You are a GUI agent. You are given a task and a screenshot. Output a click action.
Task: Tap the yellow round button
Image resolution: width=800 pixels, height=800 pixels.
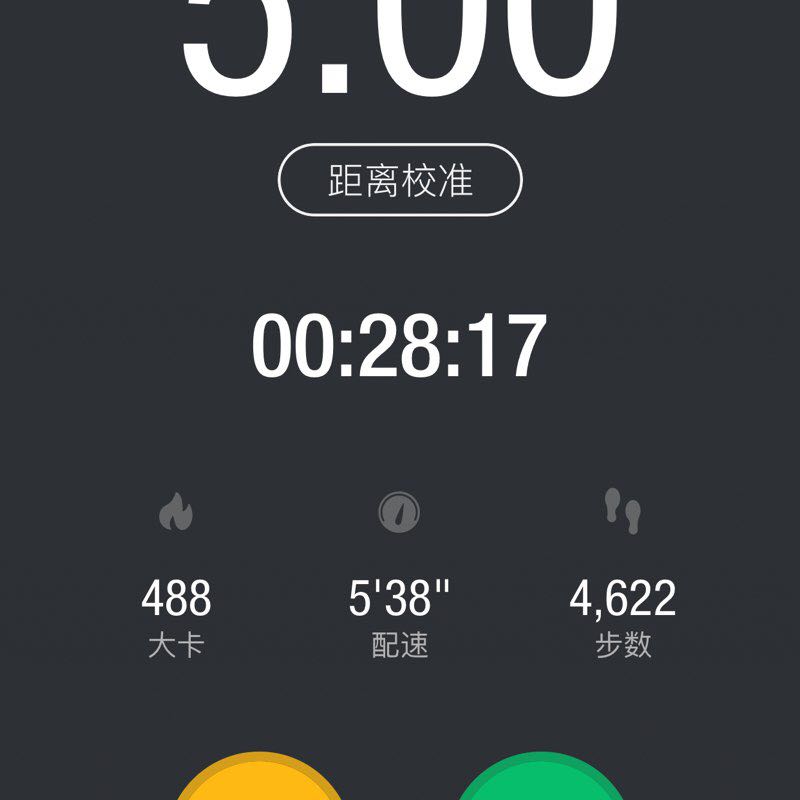click(x=260, y=782)
